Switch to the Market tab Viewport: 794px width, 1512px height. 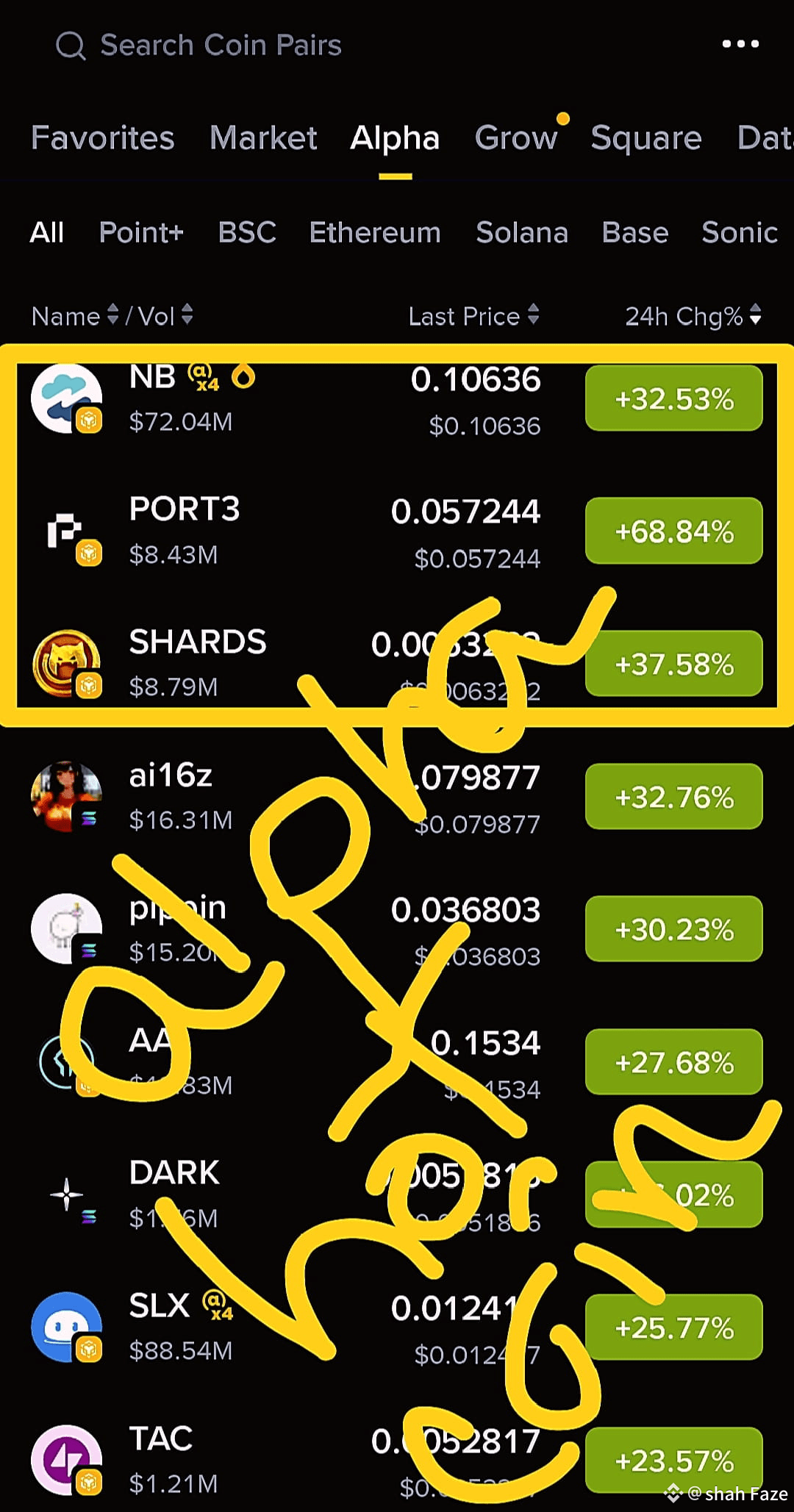pos(263,138)
